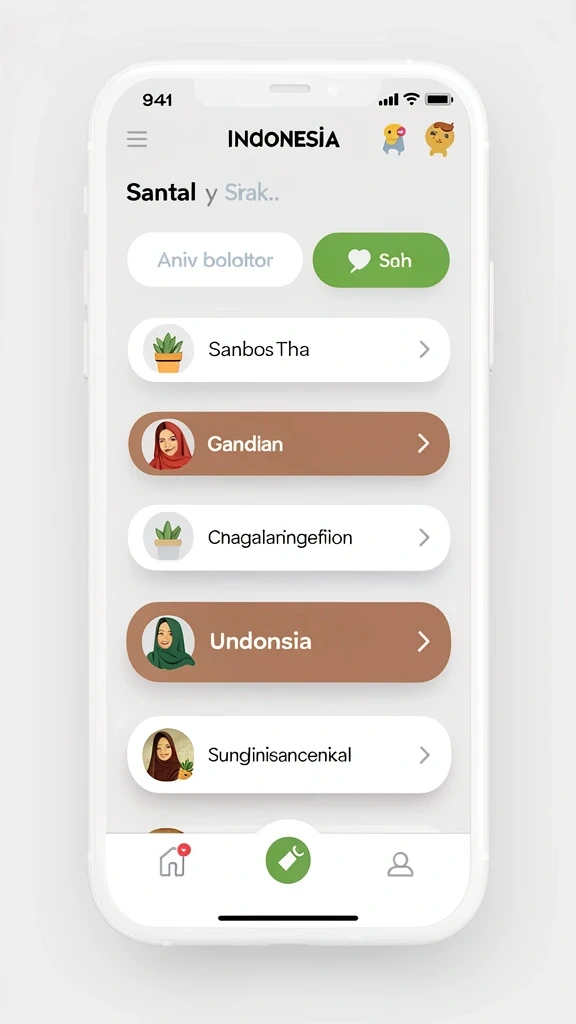This screenshot has height=1024, width=576.
Task: Open the Sanbos Tha row
Action: 289,349
